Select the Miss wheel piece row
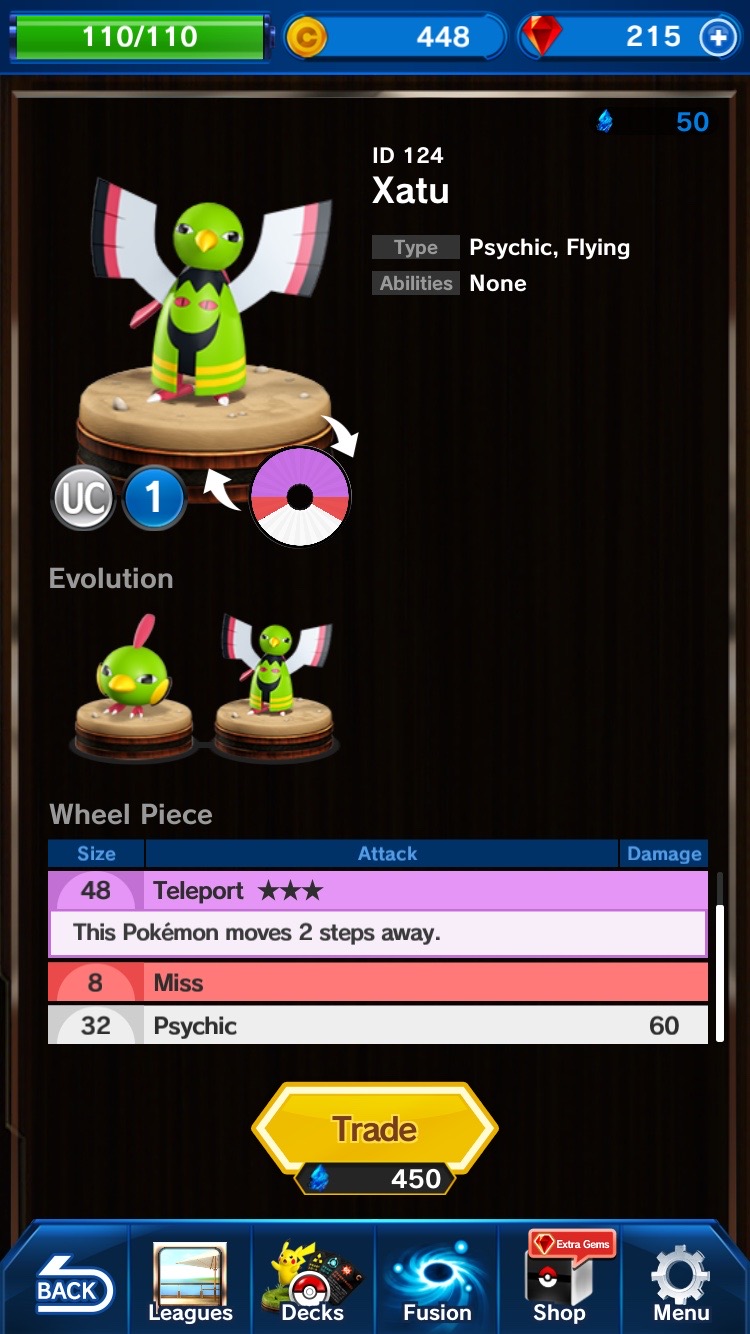This screenshot has width=750, height=1334. 378,983
